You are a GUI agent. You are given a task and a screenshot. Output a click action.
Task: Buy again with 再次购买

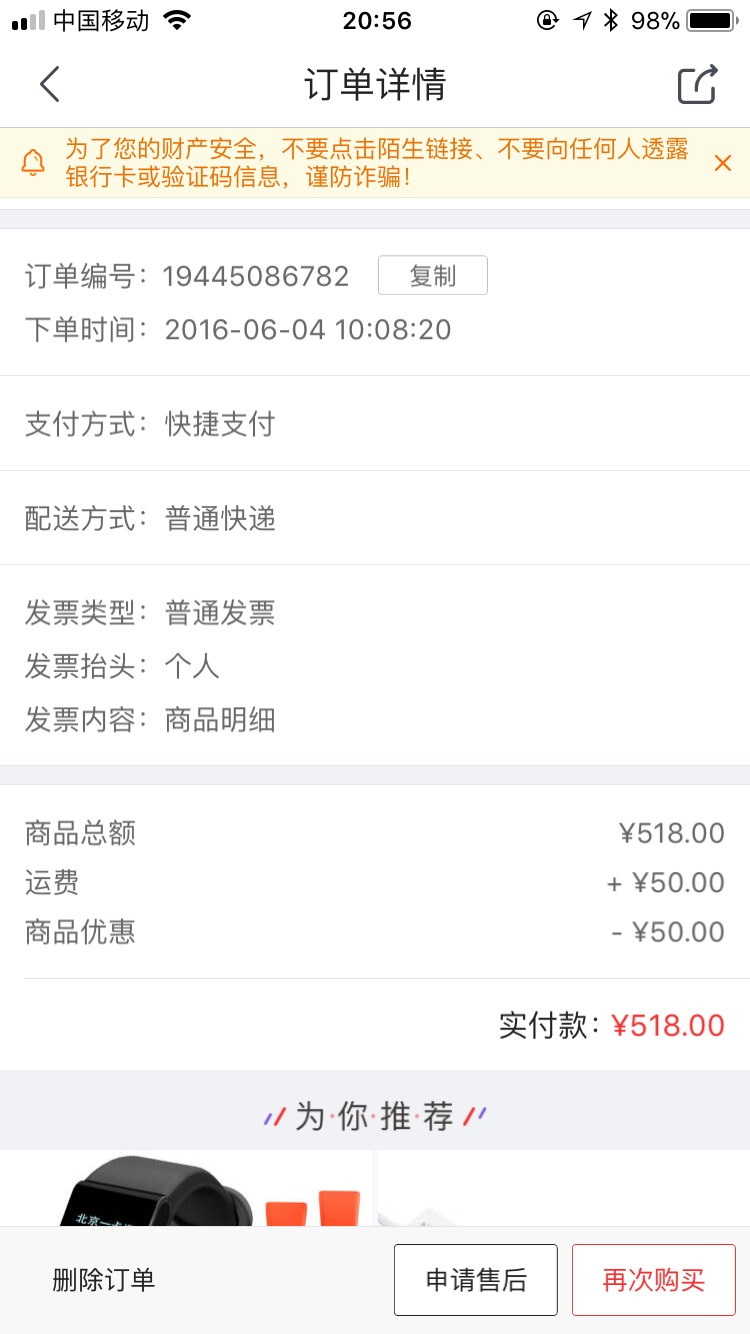click(653, 1280)
